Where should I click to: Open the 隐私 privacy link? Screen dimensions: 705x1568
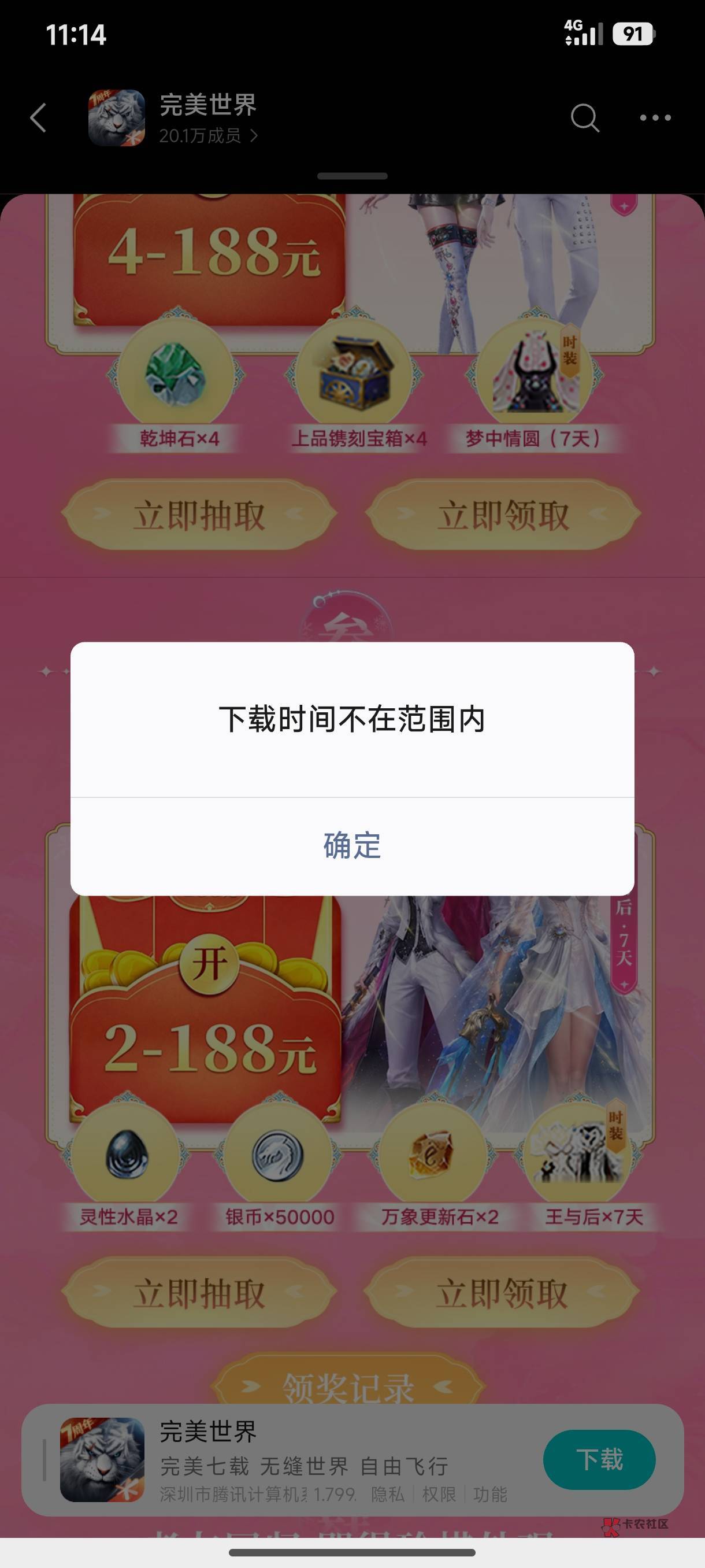tap(388, 1495)
